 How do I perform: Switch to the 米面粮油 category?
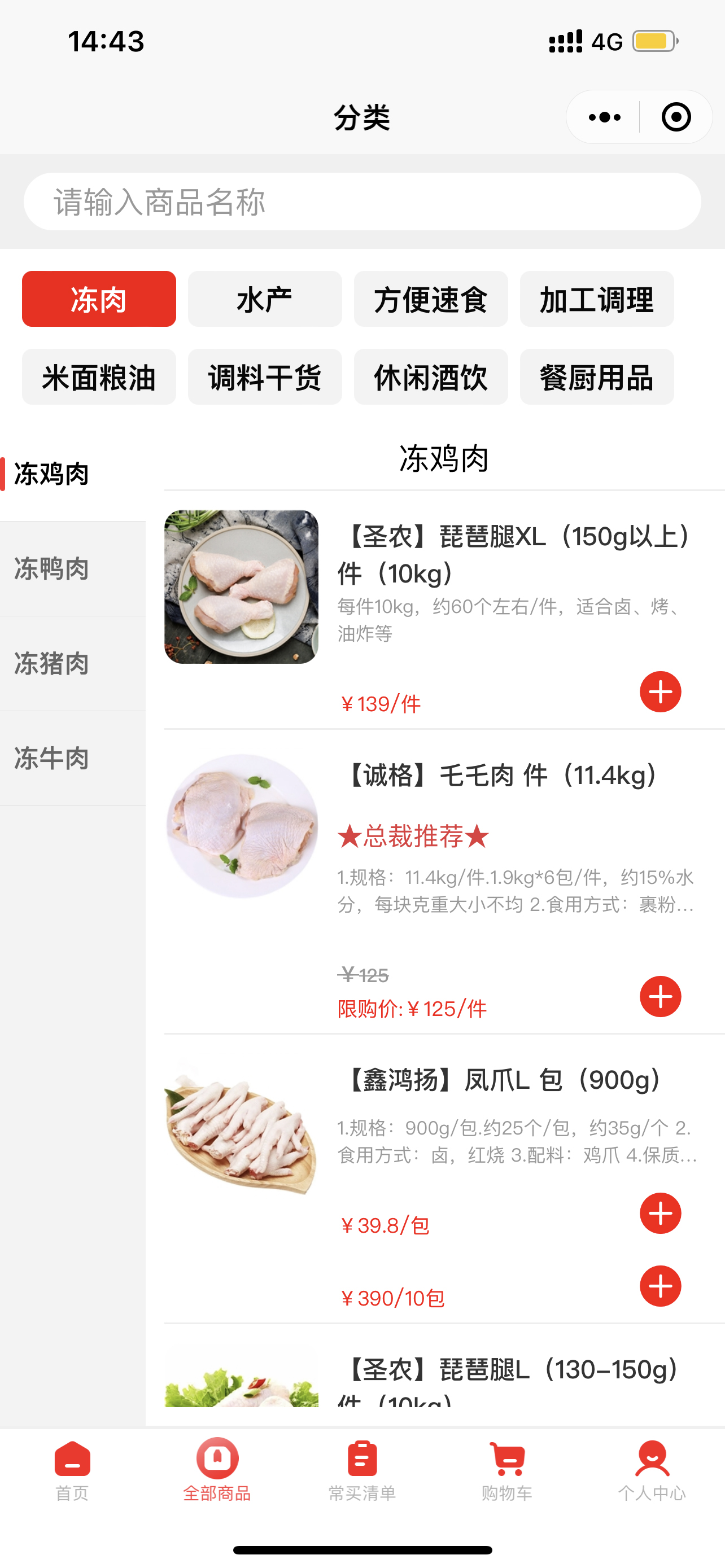coord(99,378)
